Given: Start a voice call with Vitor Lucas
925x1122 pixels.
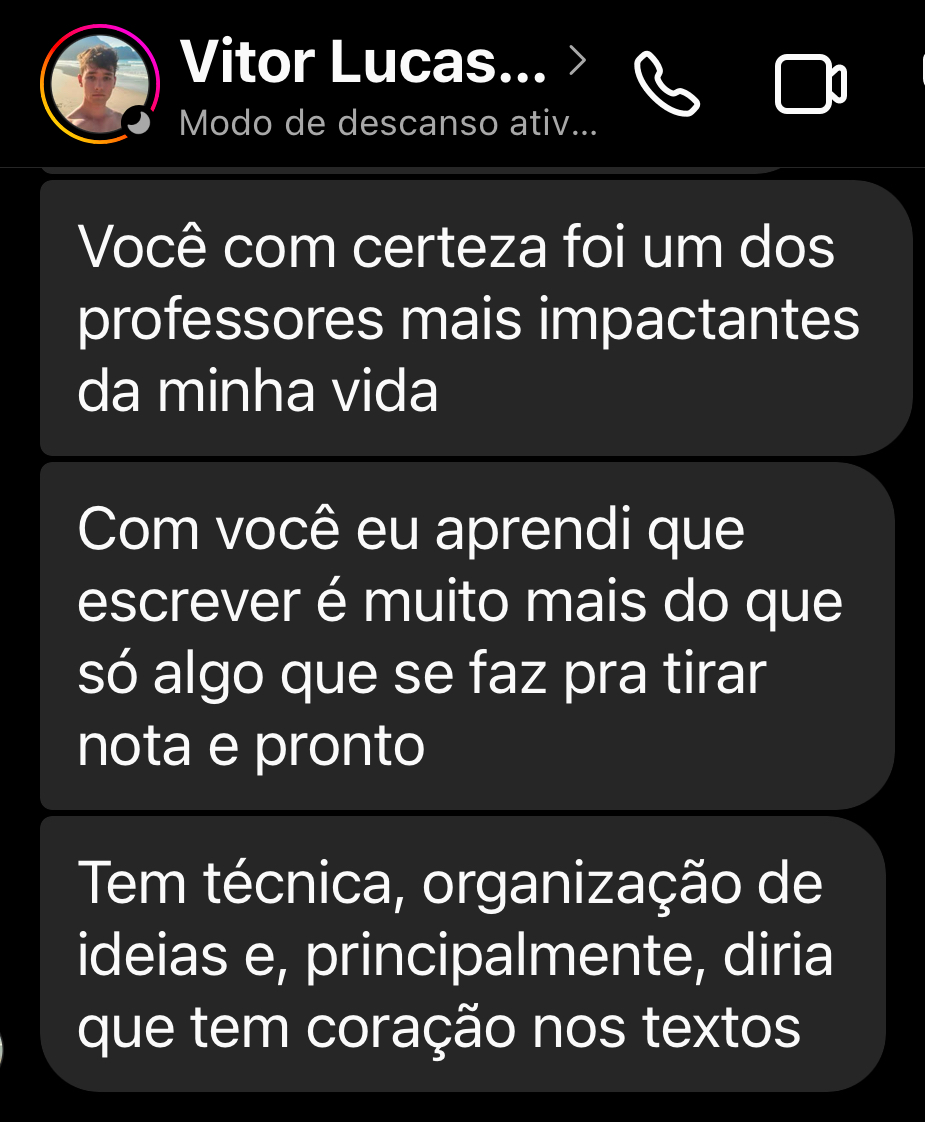Looking at the screenshot, I should [668, 84].
